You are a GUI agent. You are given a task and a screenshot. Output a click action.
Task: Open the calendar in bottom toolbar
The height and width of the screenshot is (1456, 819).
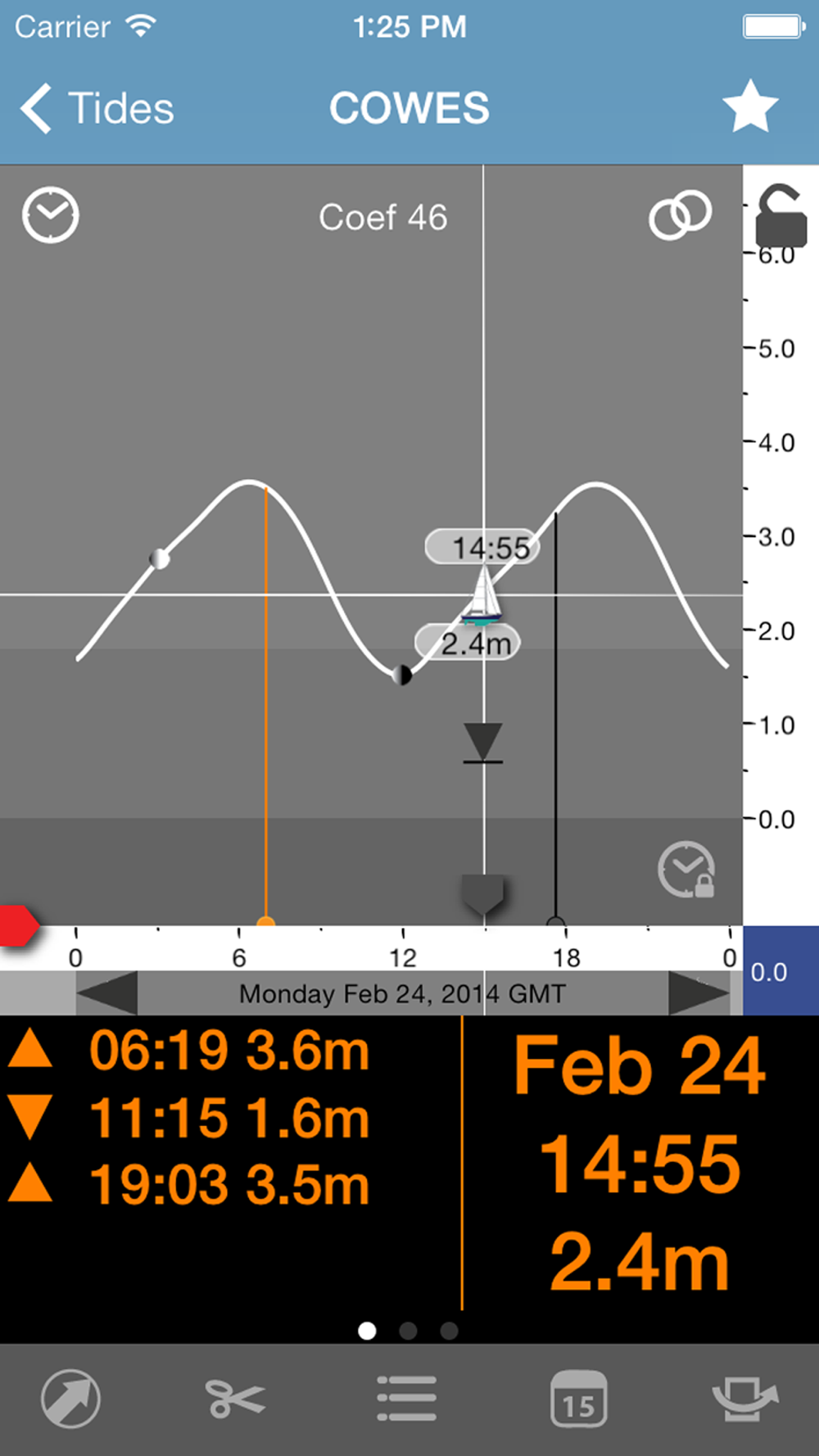pos(578,1399)
